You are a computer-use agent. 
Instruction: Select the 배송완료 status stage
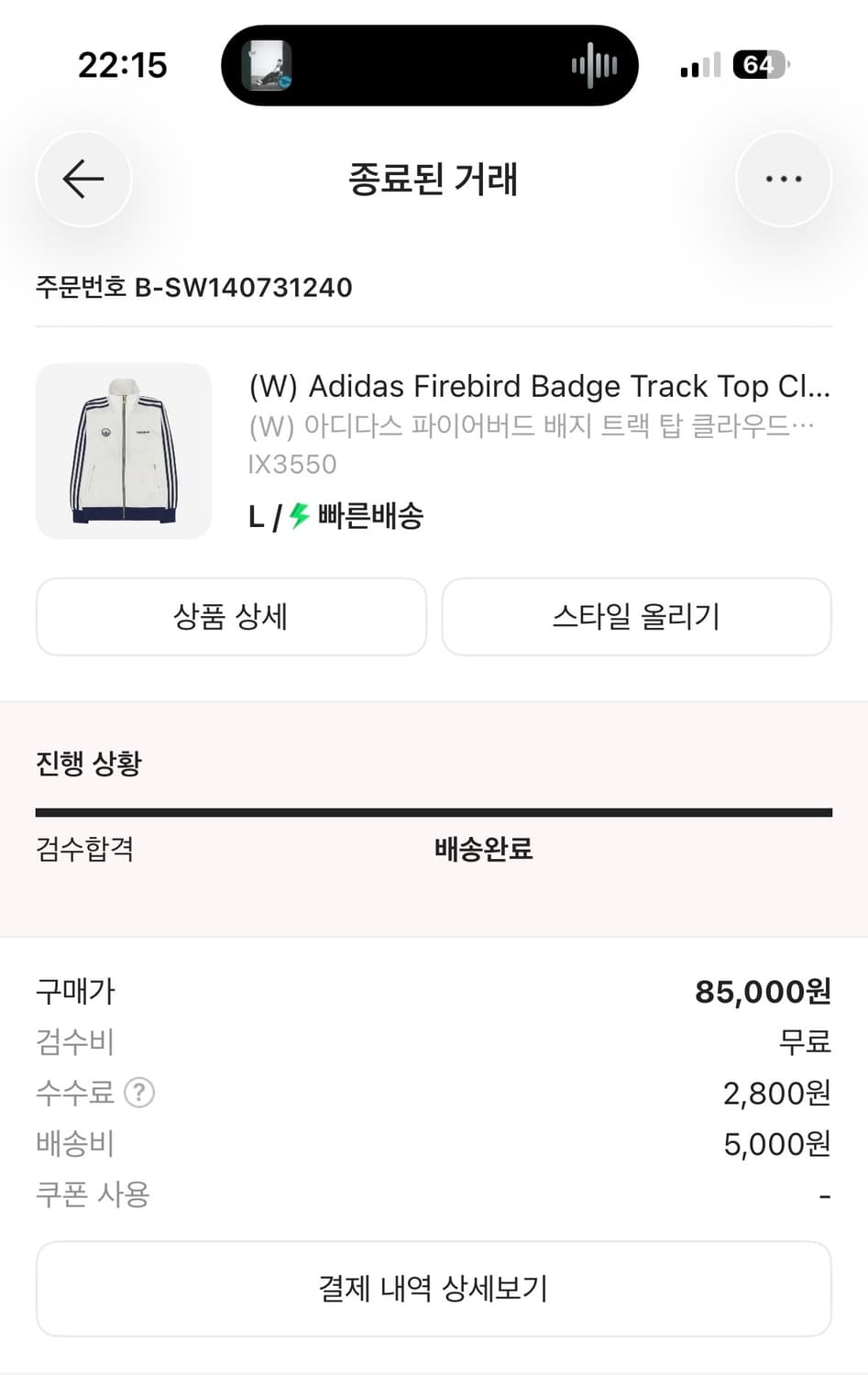(x=483, y=850)
